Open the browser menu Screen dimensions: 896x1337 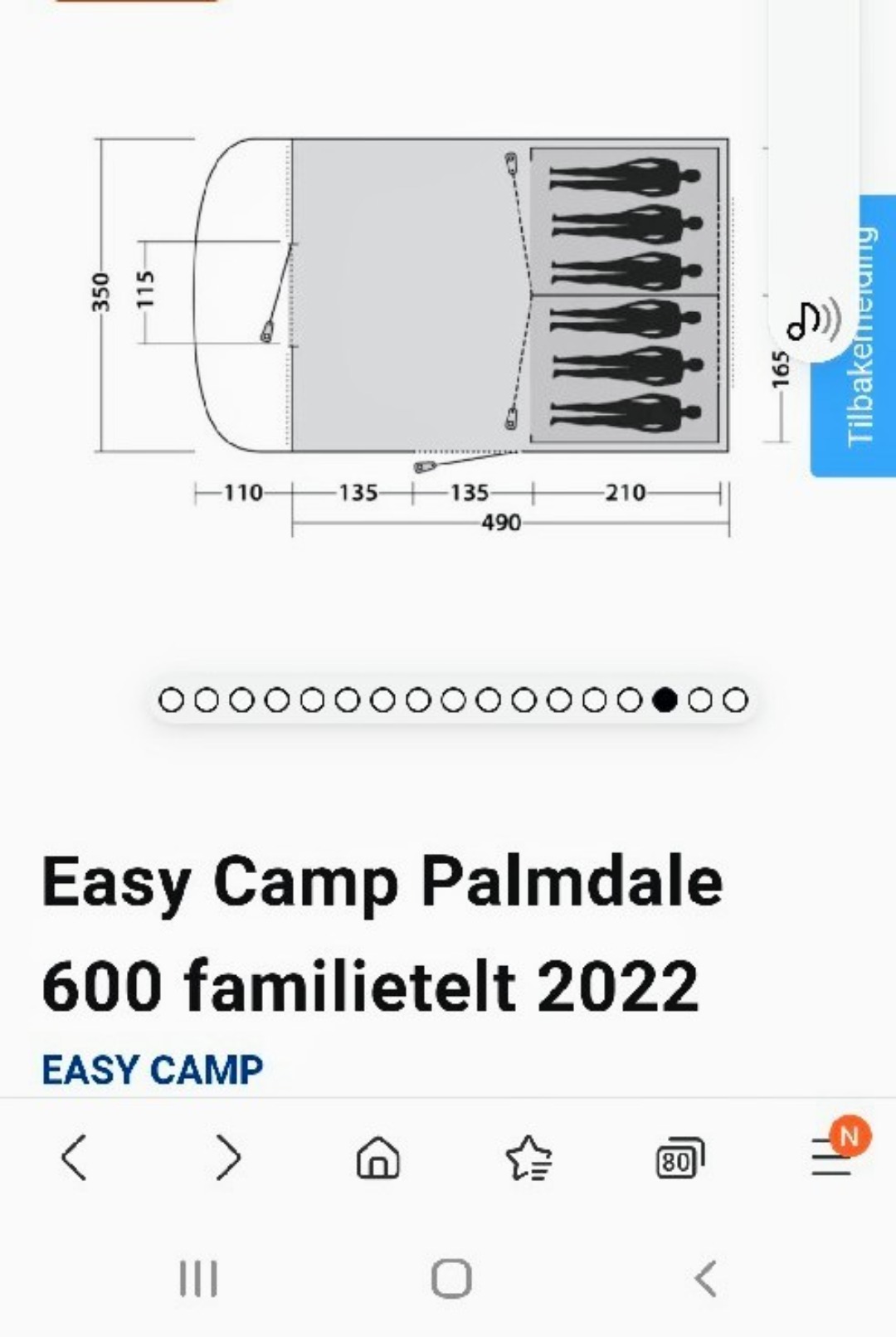[x=832, y=1157]
